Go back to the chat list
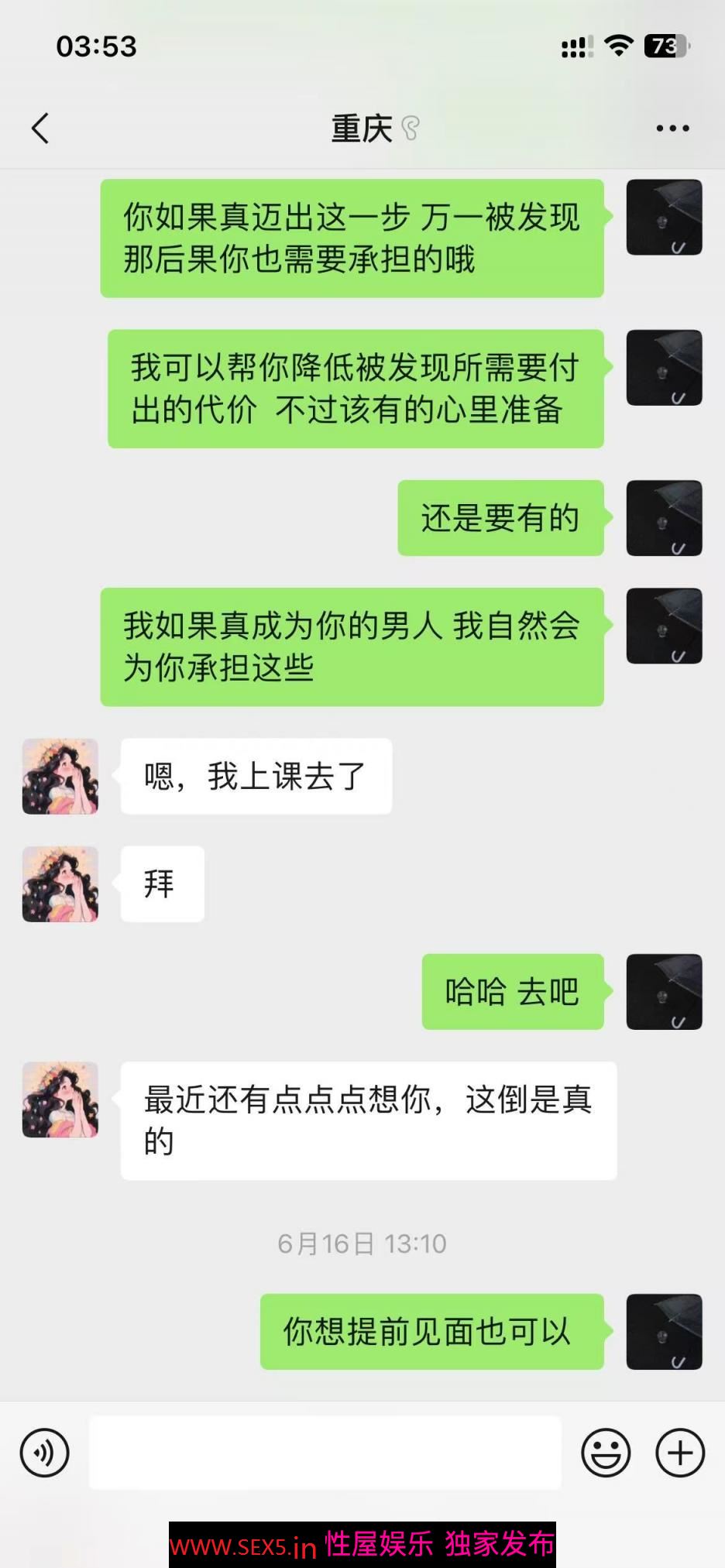 40,129
